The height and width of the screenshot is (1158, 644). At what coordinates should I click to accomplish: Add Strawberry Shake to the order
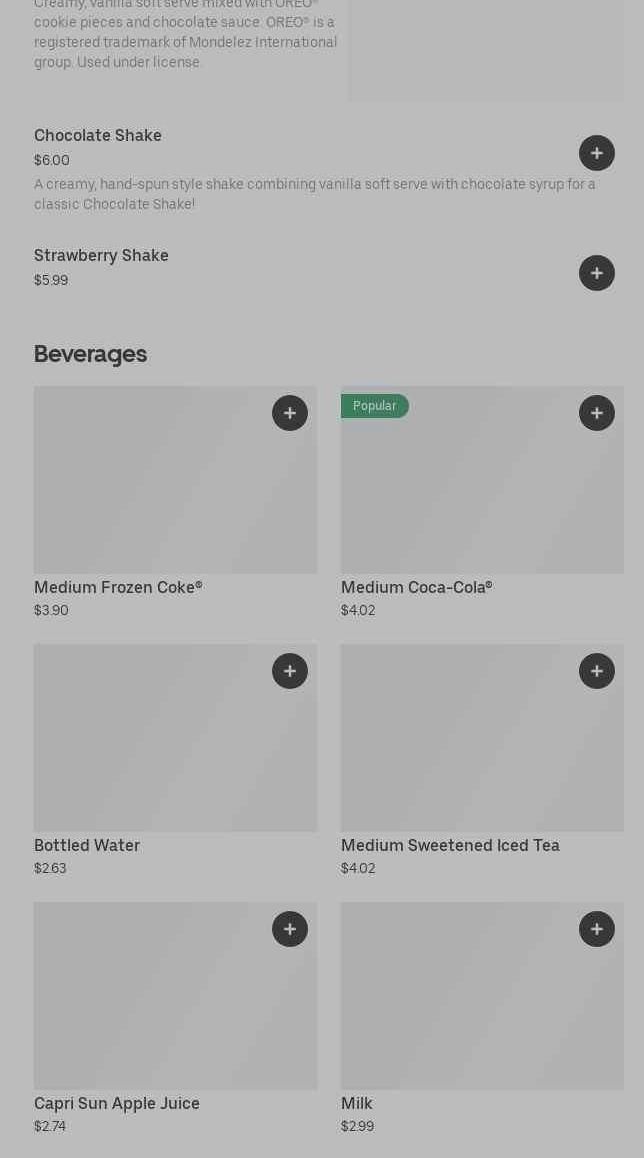(x=597, y=273)
